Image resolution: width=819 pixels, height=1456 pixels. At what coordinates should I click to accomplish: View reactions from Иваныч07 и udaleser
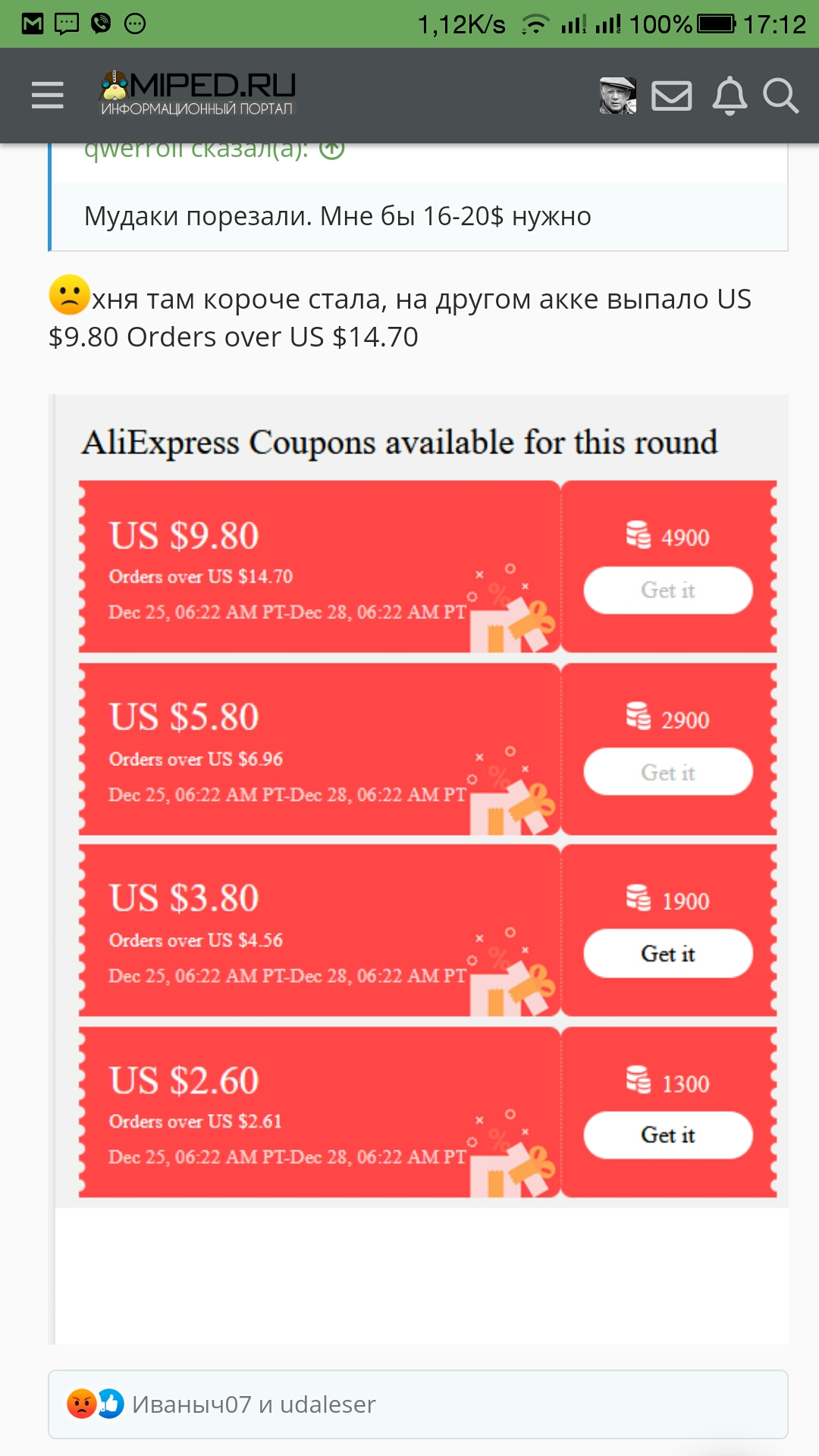point(254,1404)
